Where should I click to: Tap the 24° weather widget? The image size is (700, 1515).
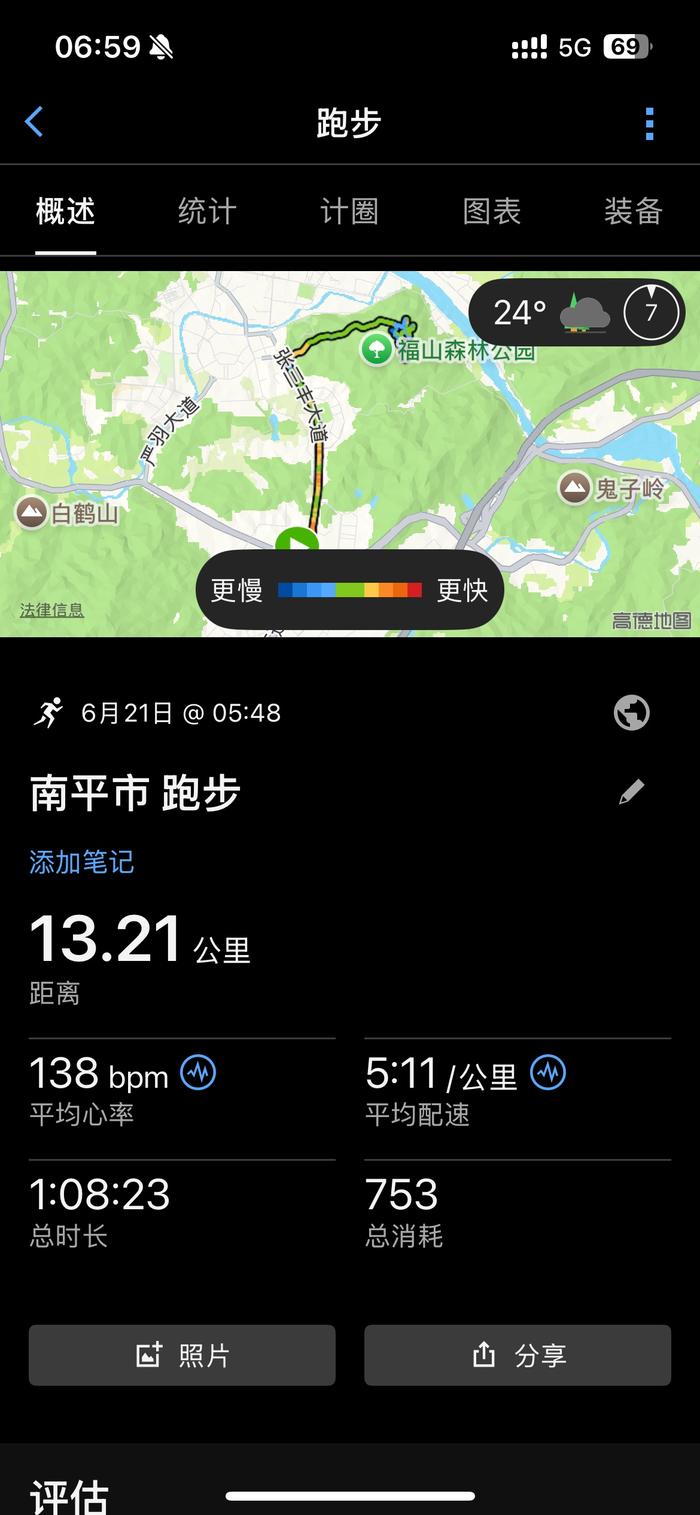tap(576, 313)
